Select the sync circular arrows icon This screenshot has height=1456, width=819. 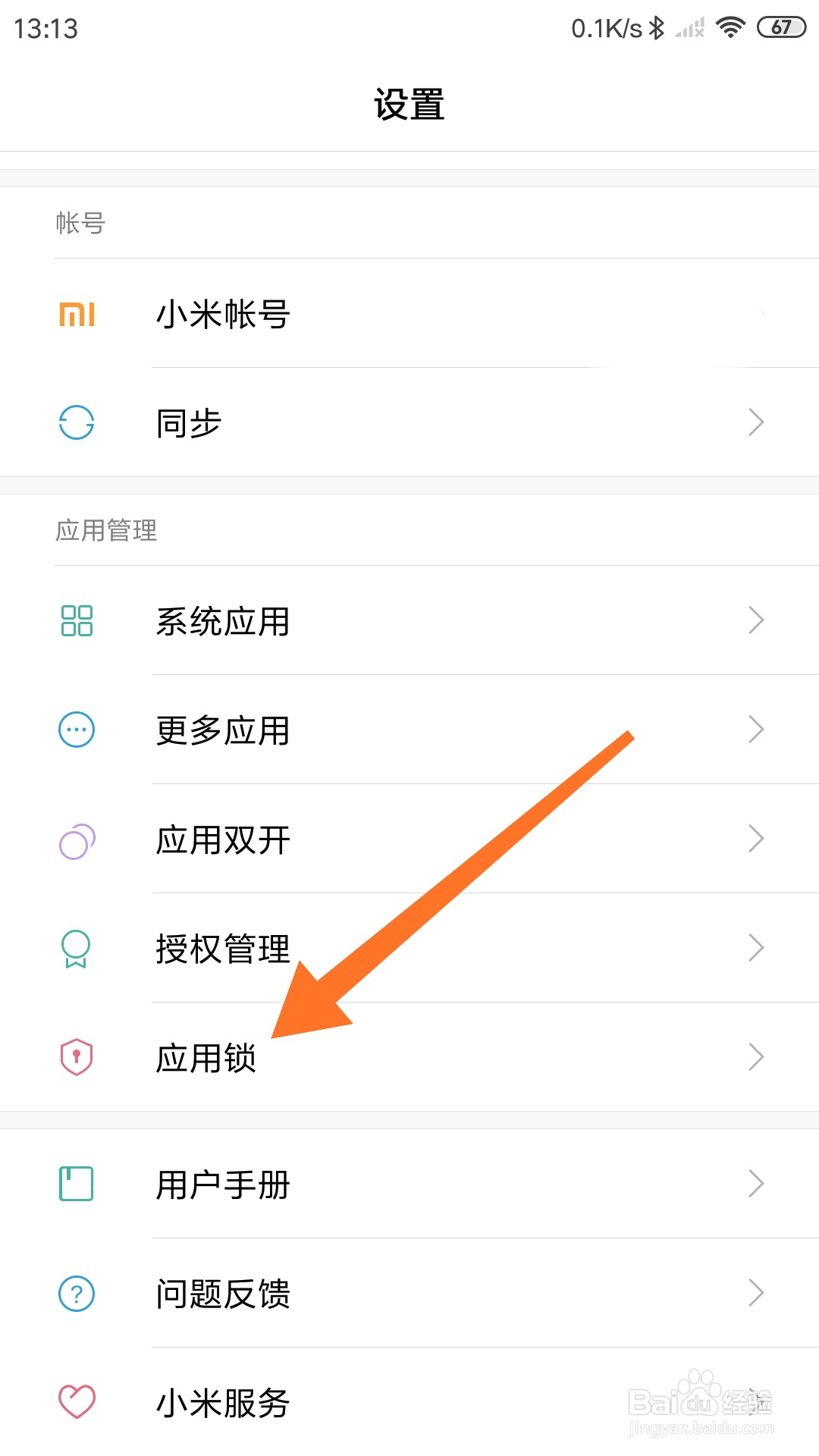(x=76, y=423)
